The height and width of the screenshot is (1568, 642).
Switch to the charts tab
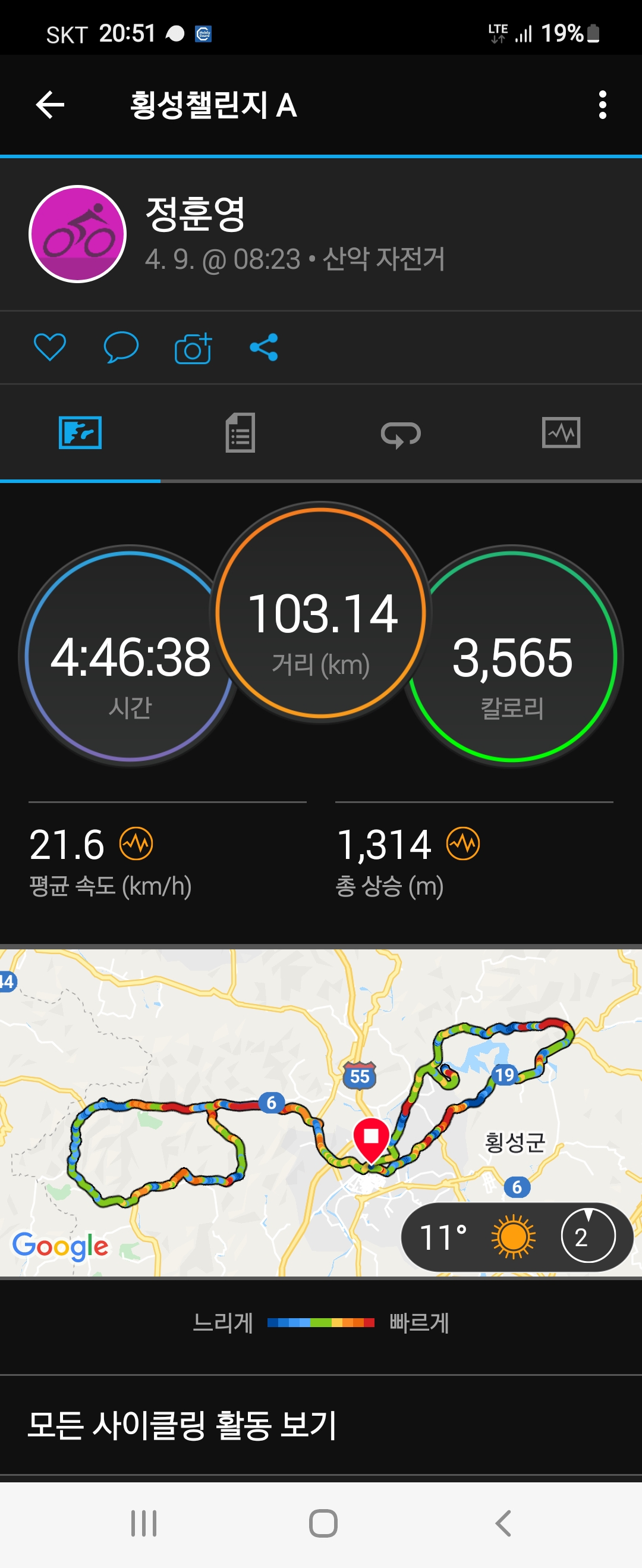561,433
